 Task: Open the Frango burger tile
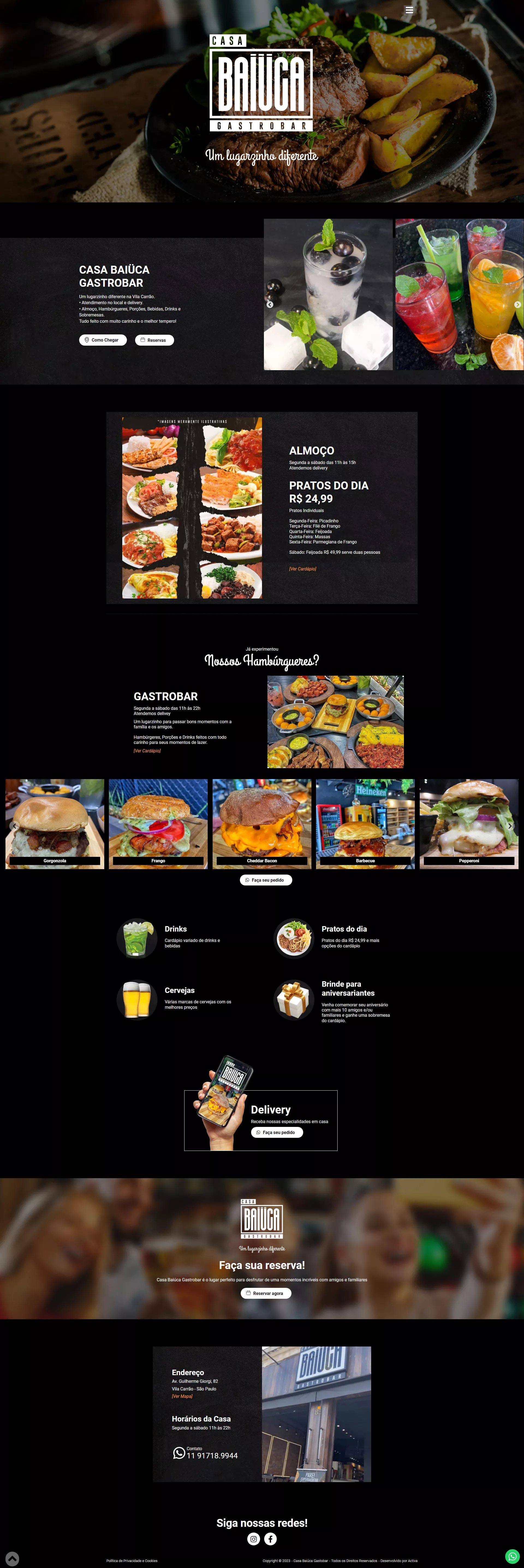158,824
